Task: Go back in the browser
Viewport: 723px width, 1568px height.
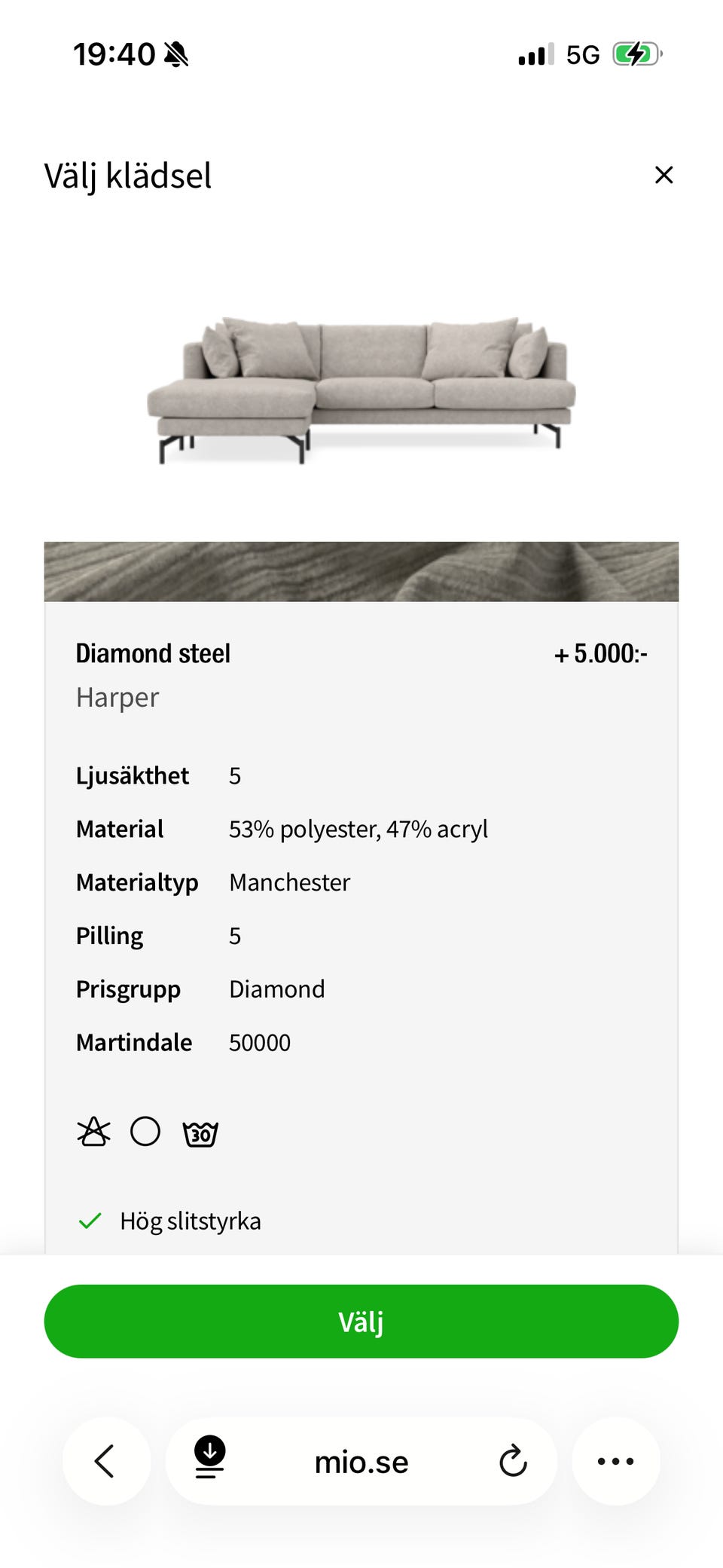Action: pyautogui.click(x=105, y=1461)
